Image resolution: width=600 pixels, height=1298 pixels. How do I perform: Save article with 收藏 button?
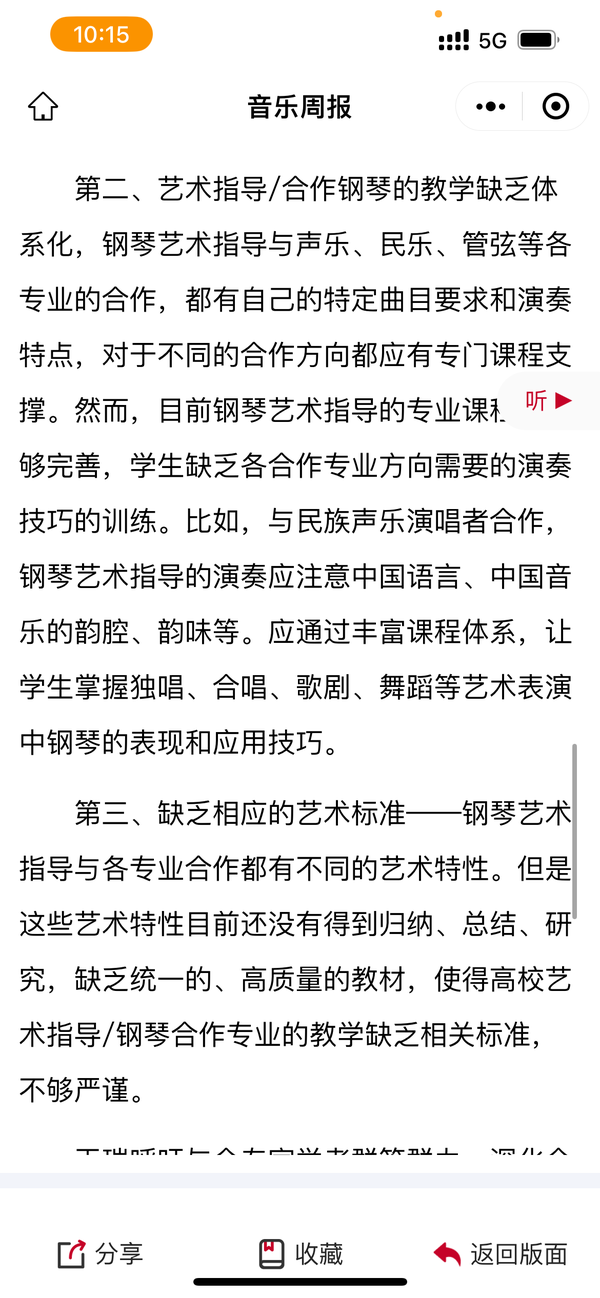click(300, 1253)
